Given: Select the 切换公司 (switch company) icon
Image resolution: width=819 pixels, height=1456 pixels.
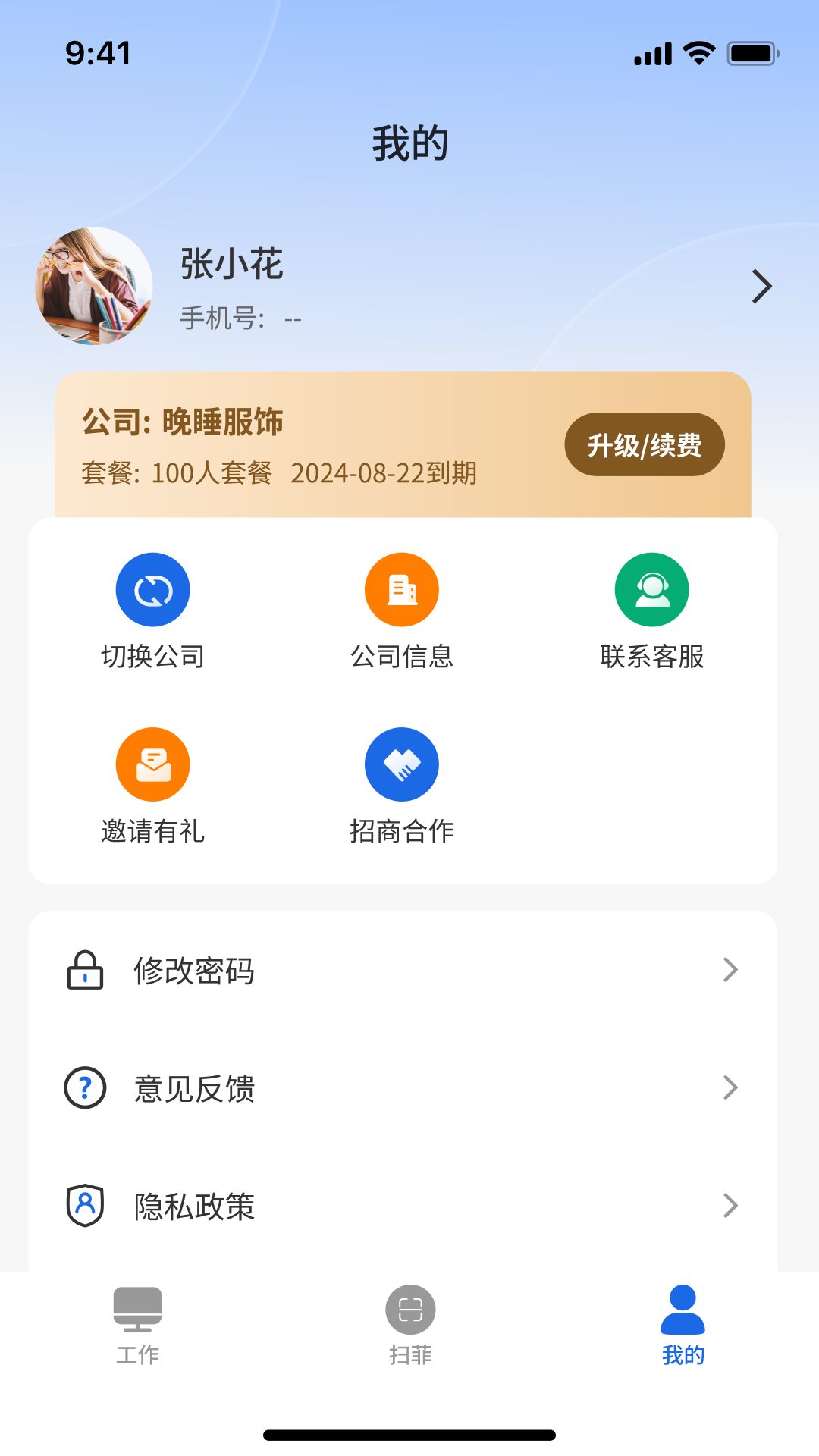Looking at the screenshot, I should click(x=152, y=589).
